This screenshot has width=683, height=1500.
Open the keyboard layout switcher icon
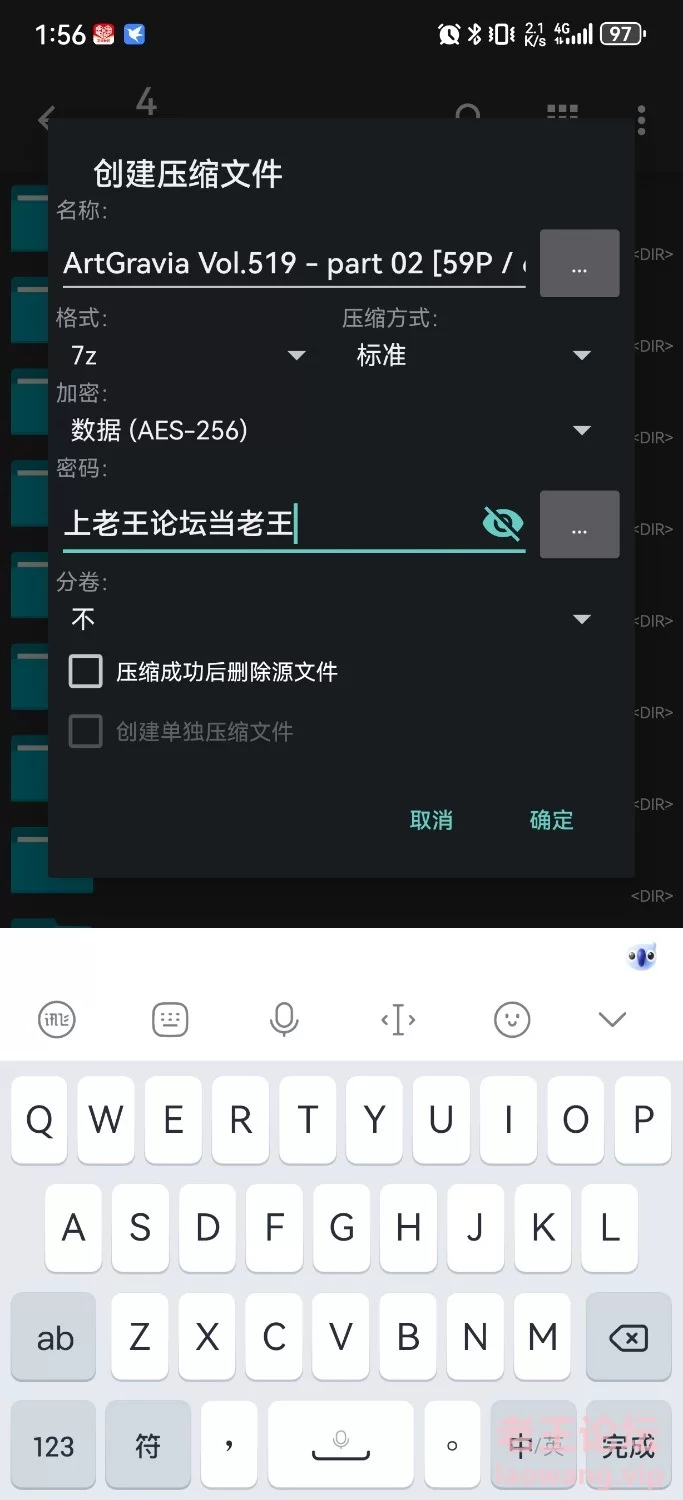[x=170, y=1019]
